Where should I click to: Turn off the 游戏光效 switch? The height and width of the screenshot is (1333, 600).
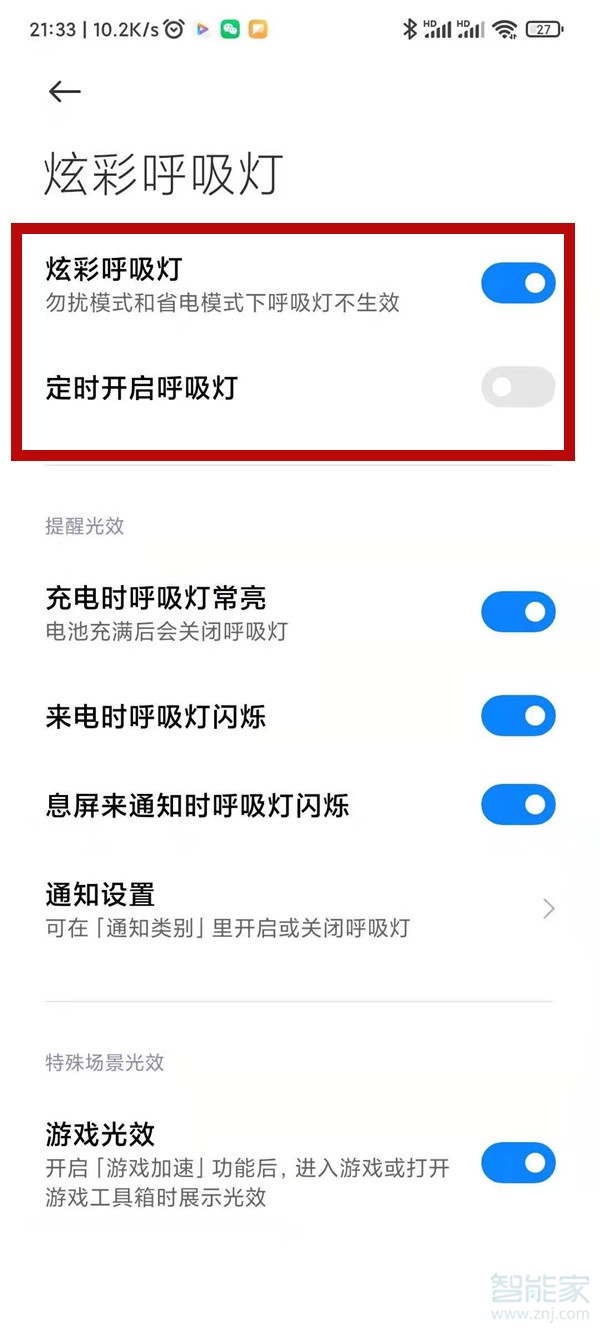coord(517,1163)
